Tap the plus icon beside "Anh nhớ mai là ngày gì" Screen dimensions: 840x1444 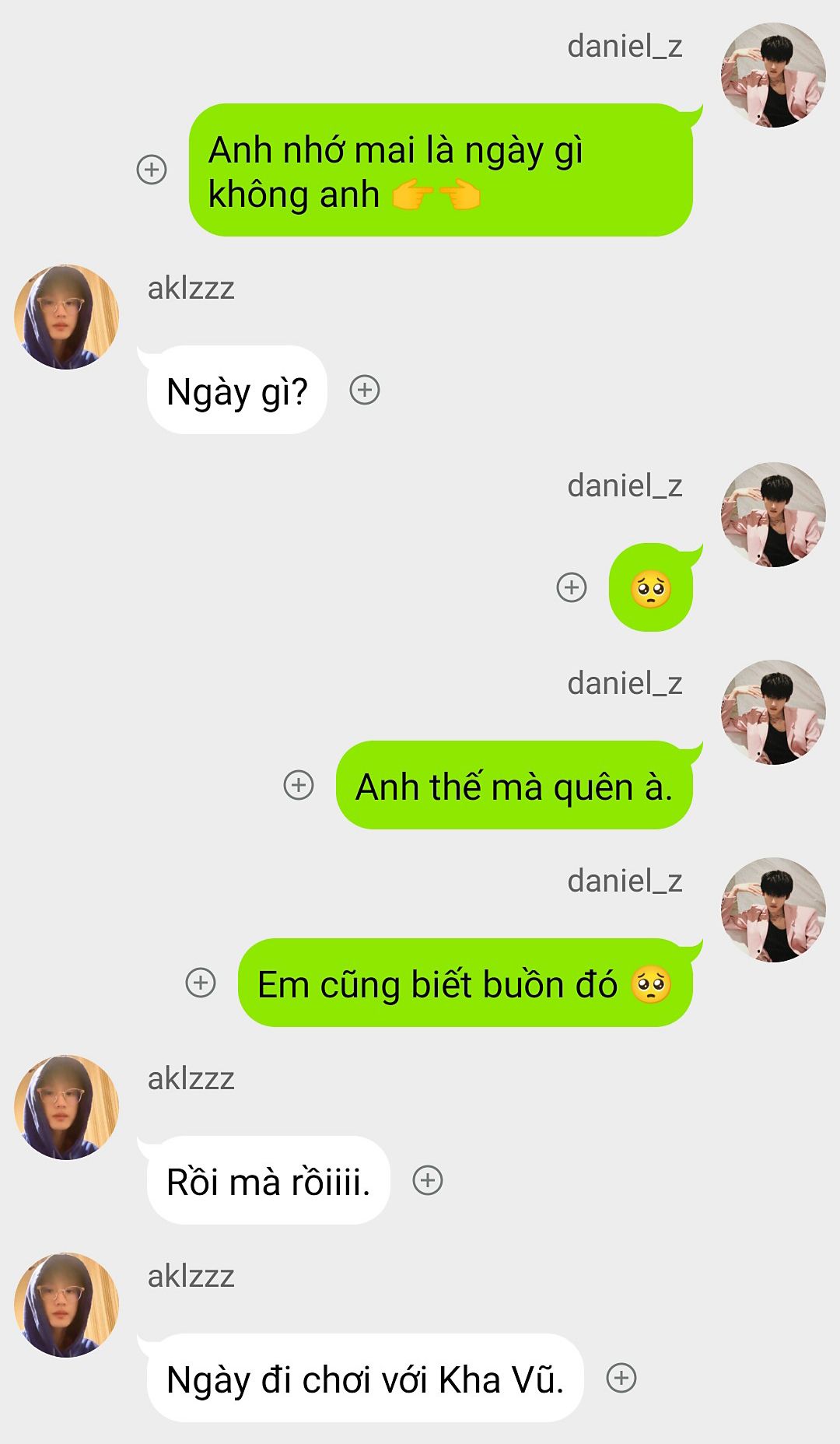click(152, 170)
